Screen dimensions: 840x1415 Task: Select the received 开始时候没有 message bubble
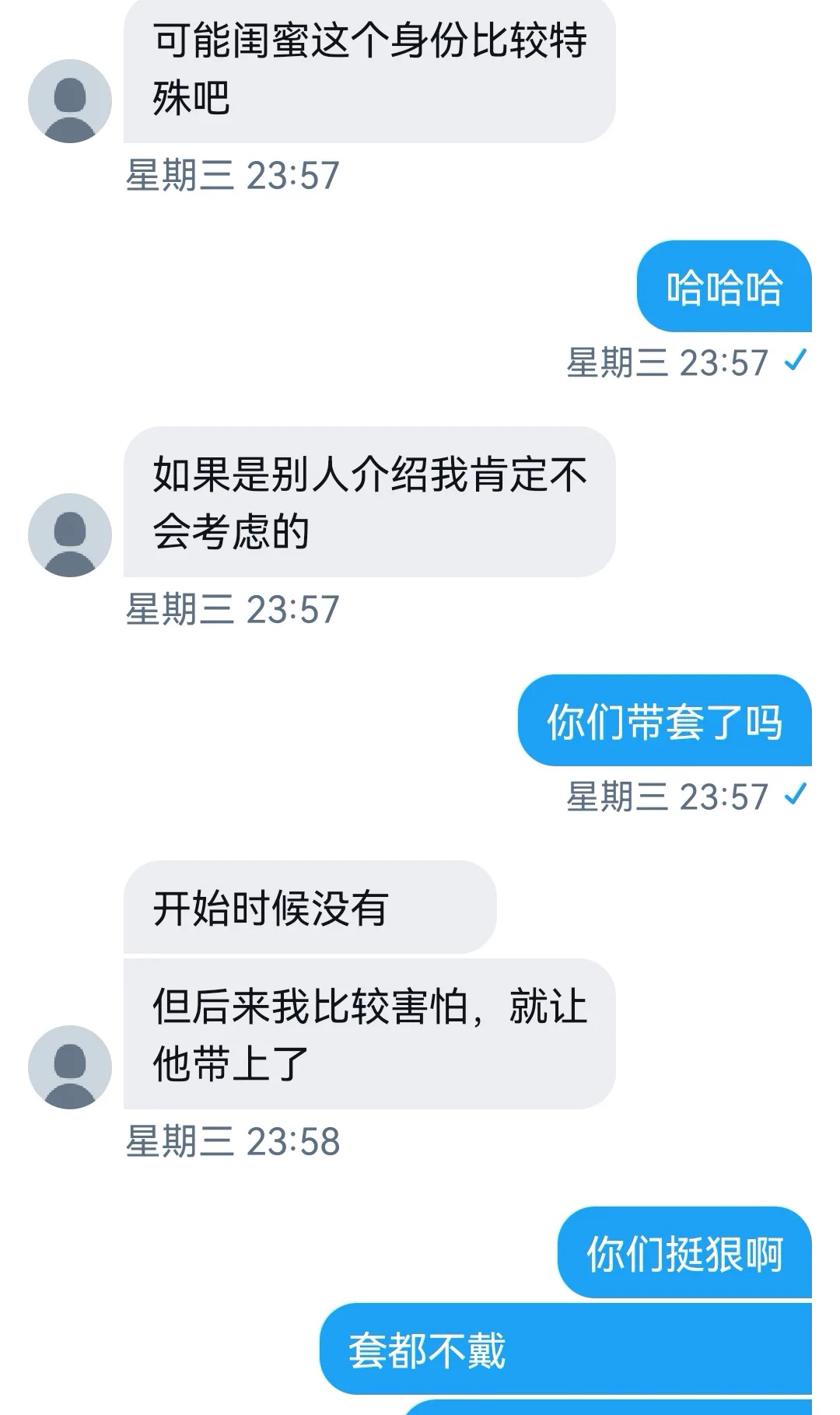click(310, 907)
